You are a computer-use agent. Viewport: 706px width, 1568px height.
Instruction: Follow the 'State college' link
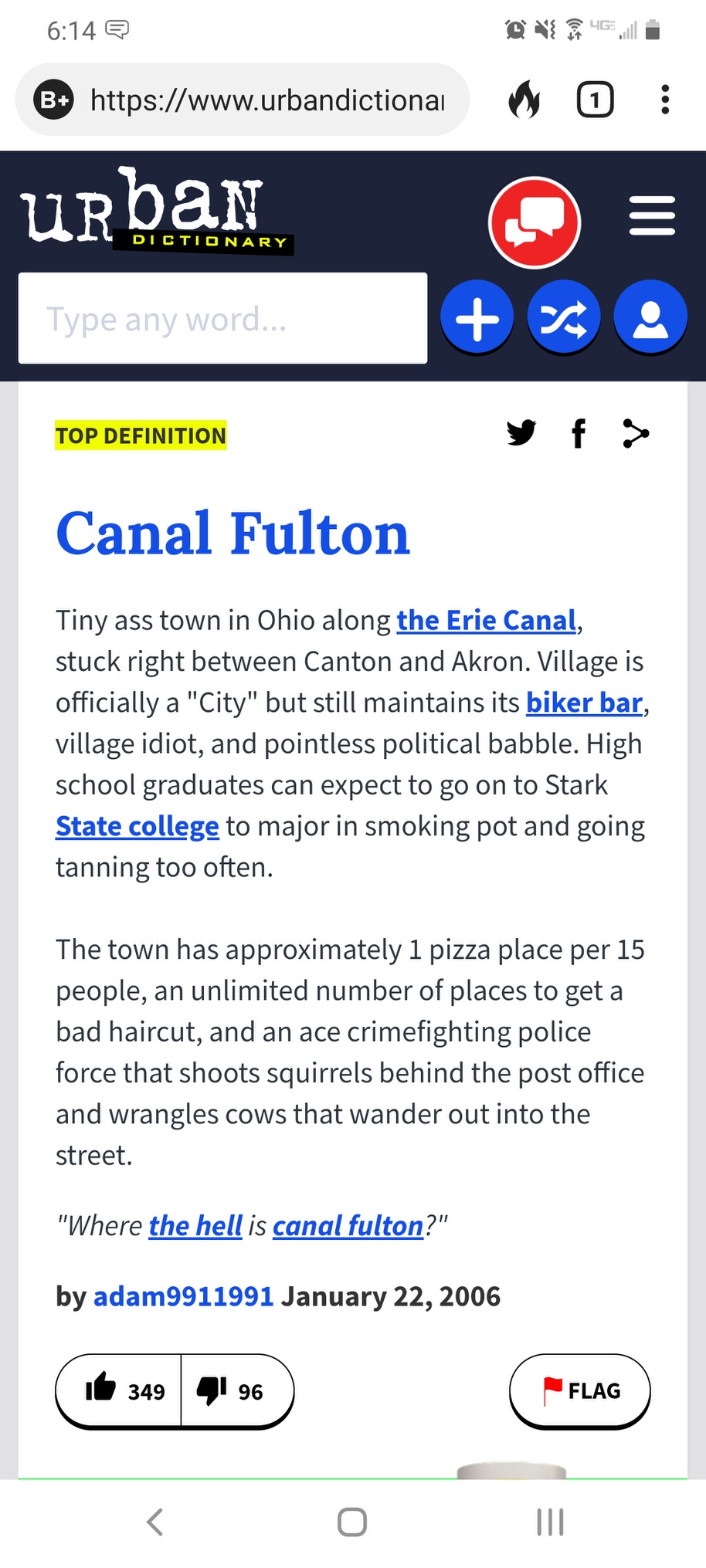137,827
